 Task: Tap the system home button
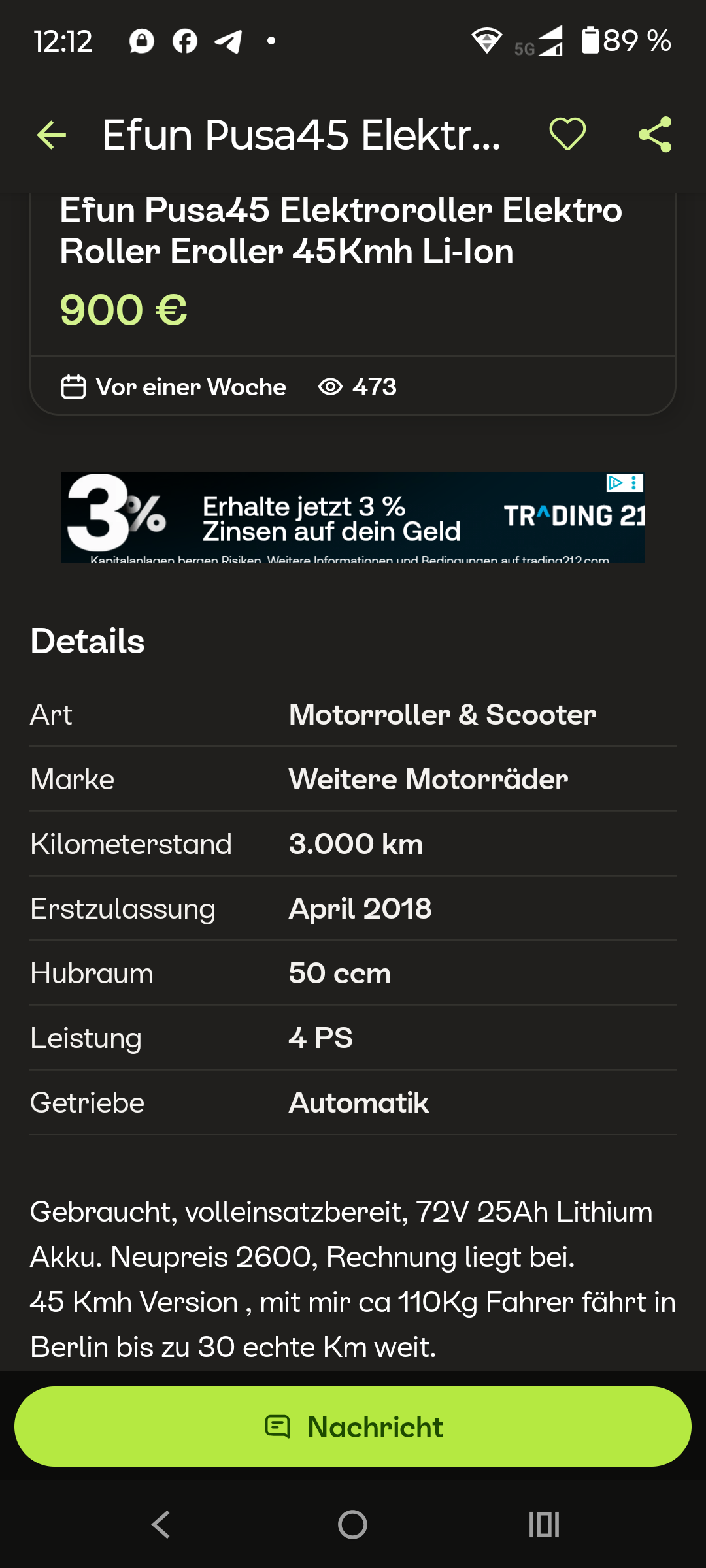click(x=352, y=1525)
